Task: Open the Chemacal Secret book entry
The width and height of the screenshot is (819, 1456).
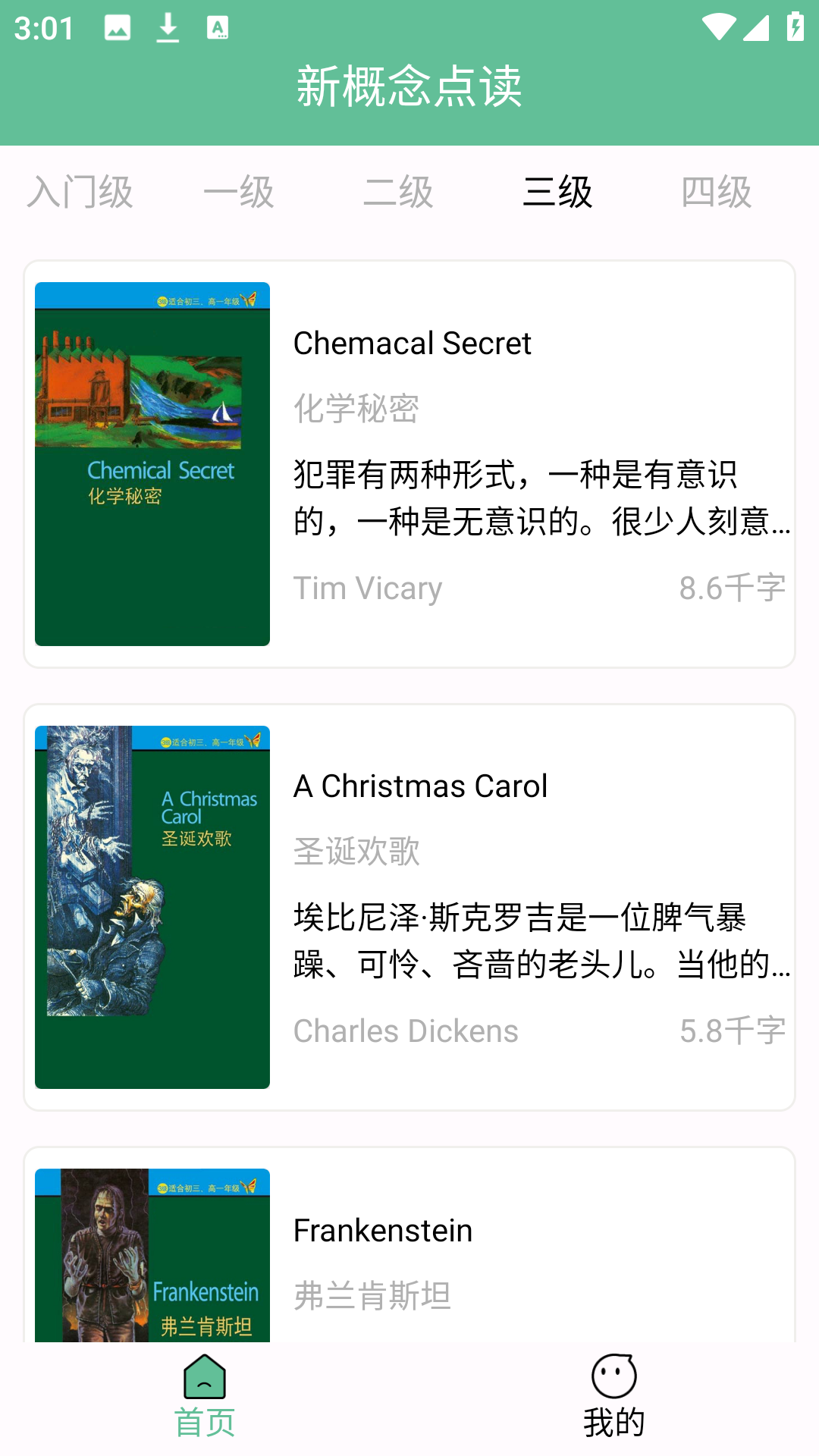Action: click(413, 344)
